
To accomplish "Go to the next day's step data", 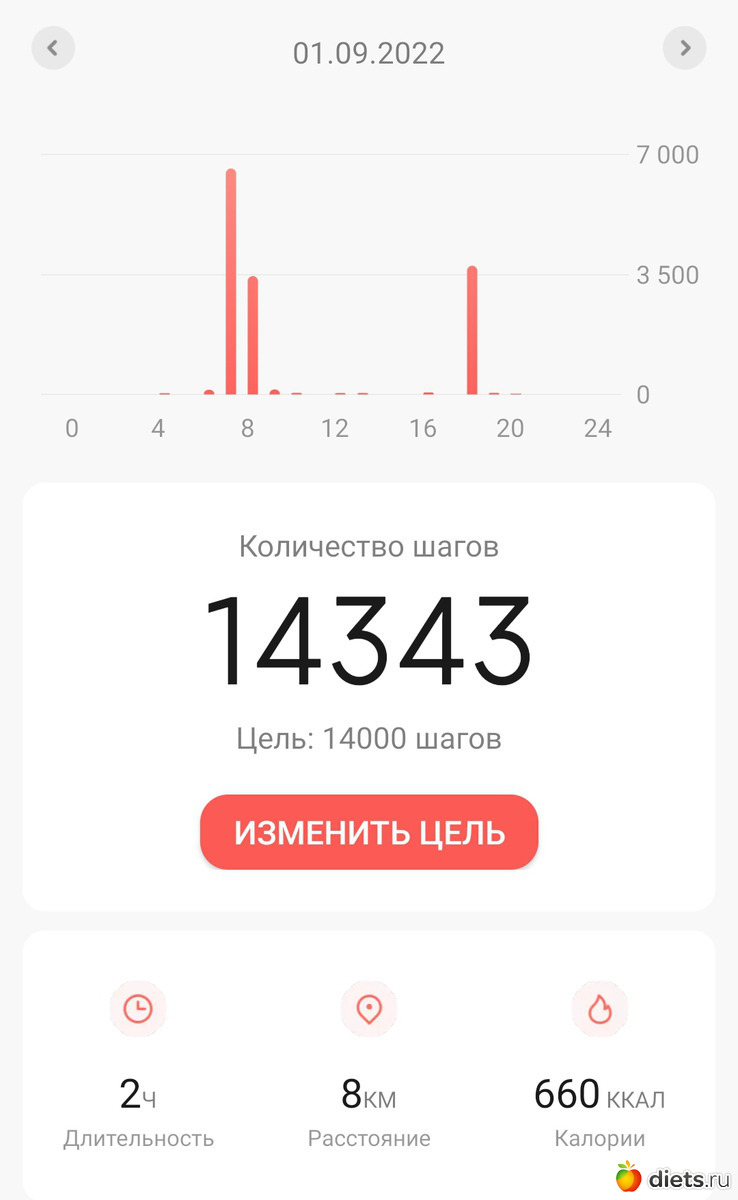I will (685, 48).
